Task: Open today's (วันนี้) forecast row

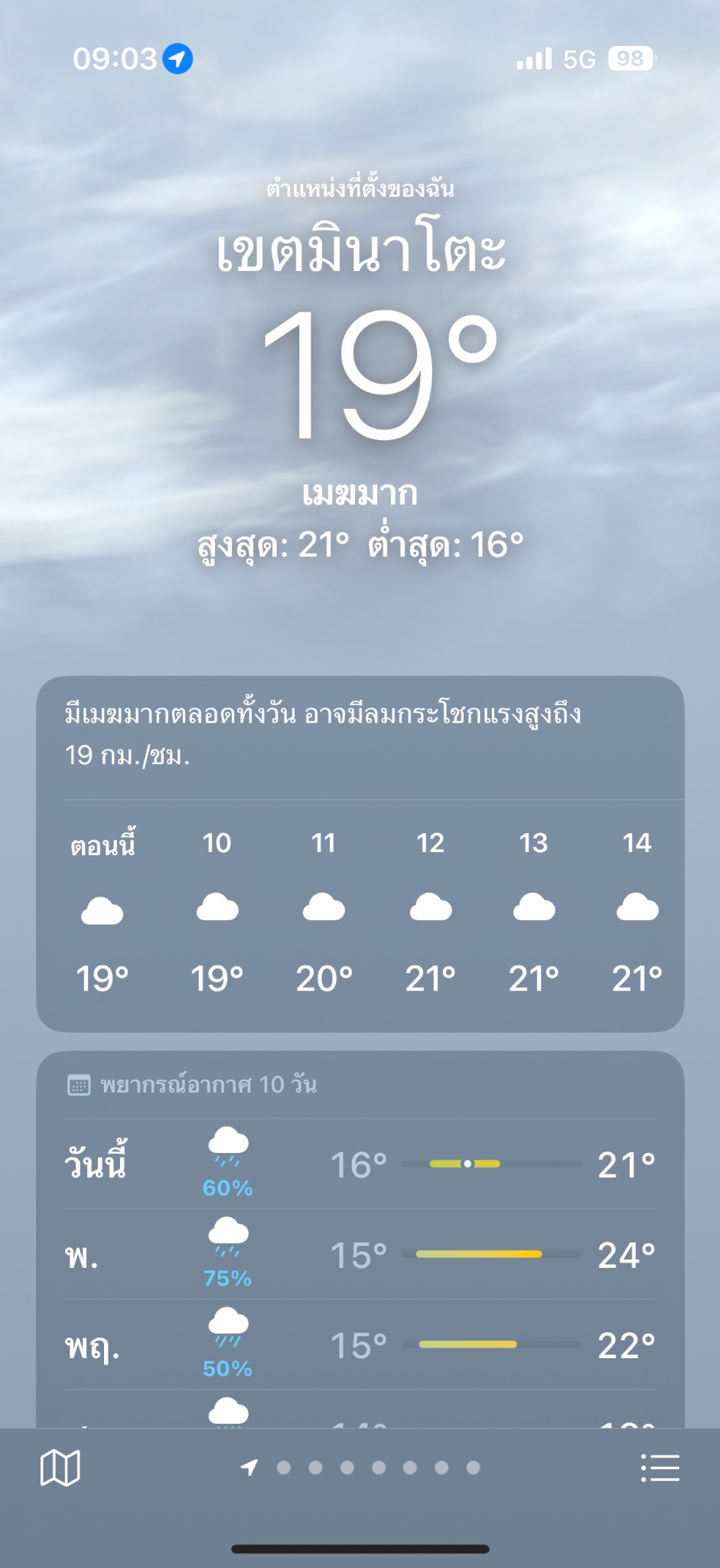Action: [x=360, y=1164]
